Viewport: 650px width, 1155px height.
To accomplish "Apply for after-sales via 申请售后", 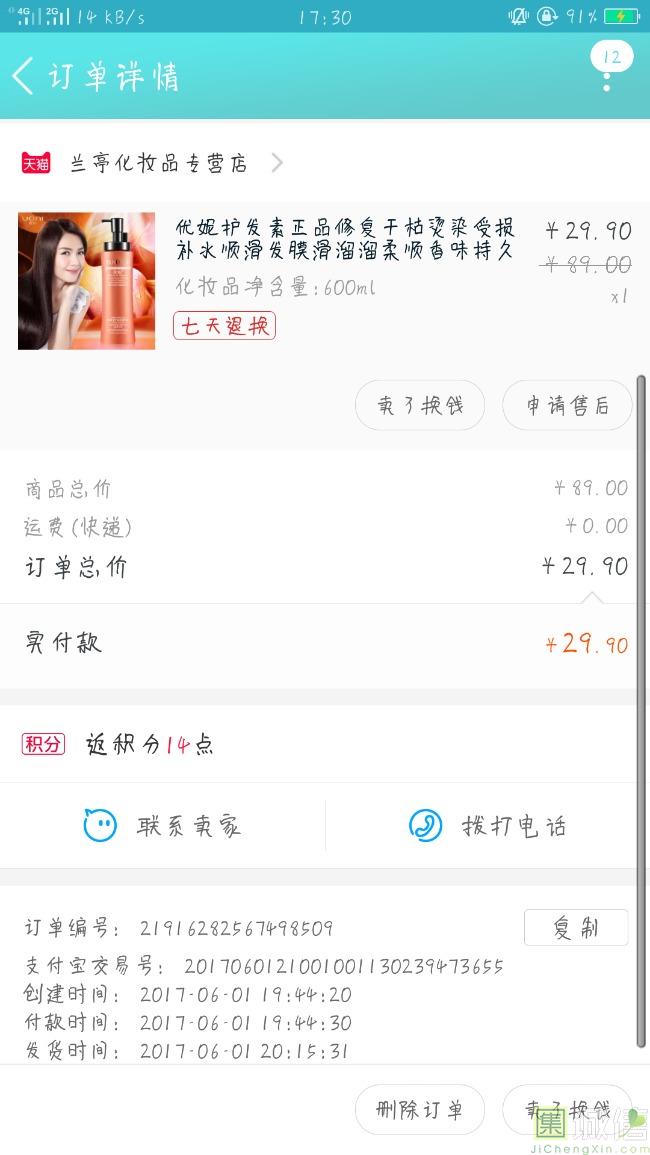I will [x=567, y=406].
